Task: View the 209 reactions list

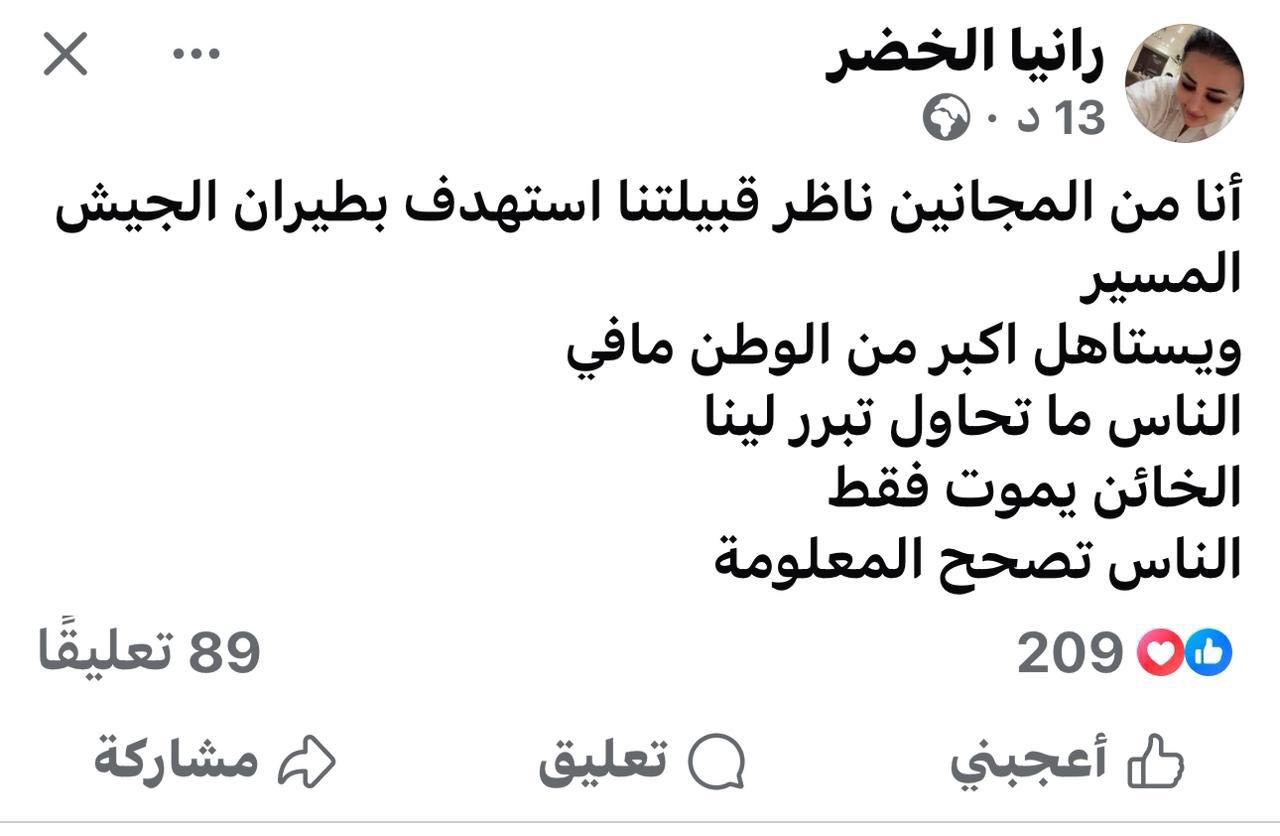Action: (1125, 654)
